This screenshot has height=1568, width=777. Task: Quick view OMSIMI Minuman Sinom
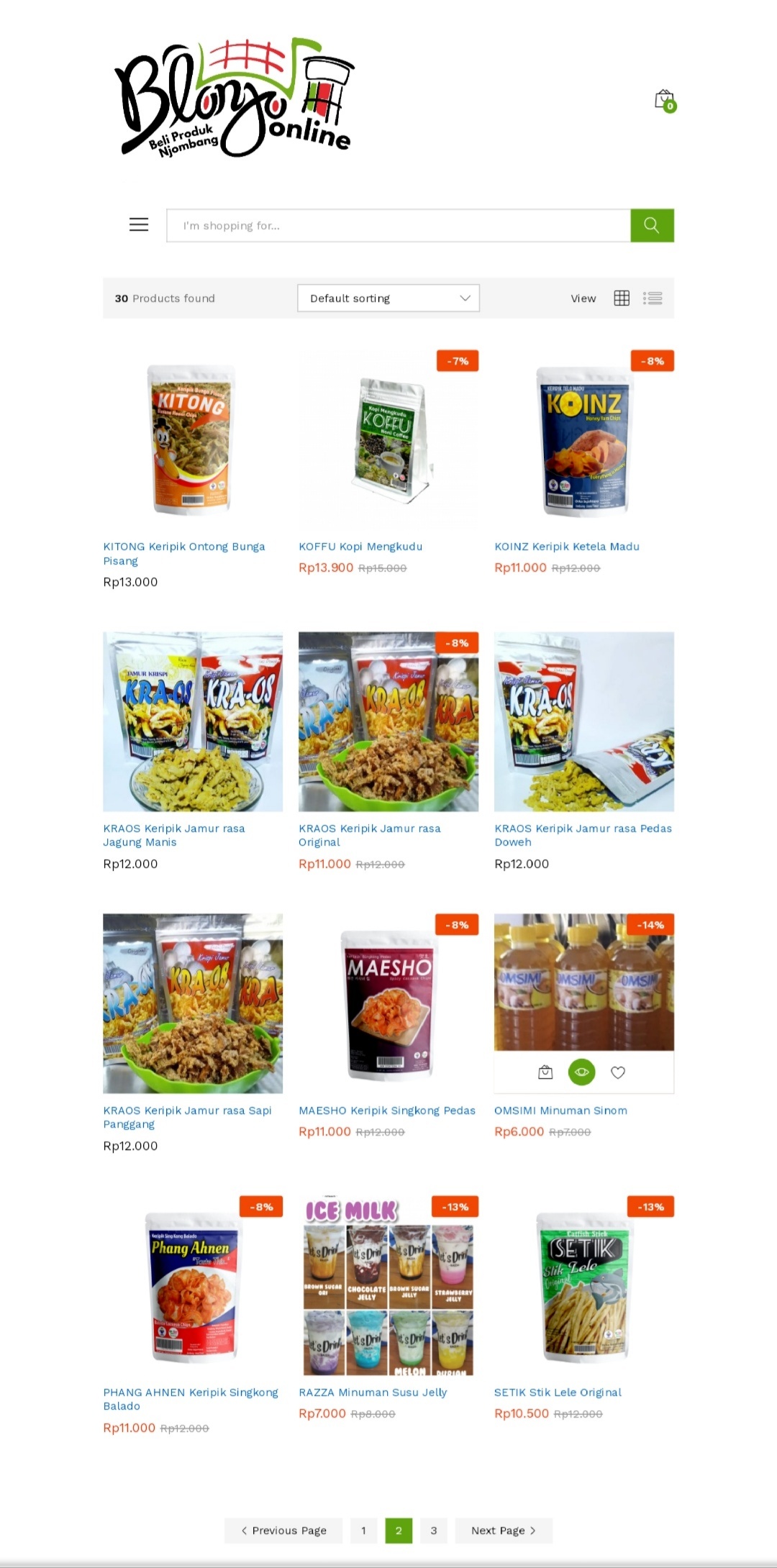[582, 1072]
